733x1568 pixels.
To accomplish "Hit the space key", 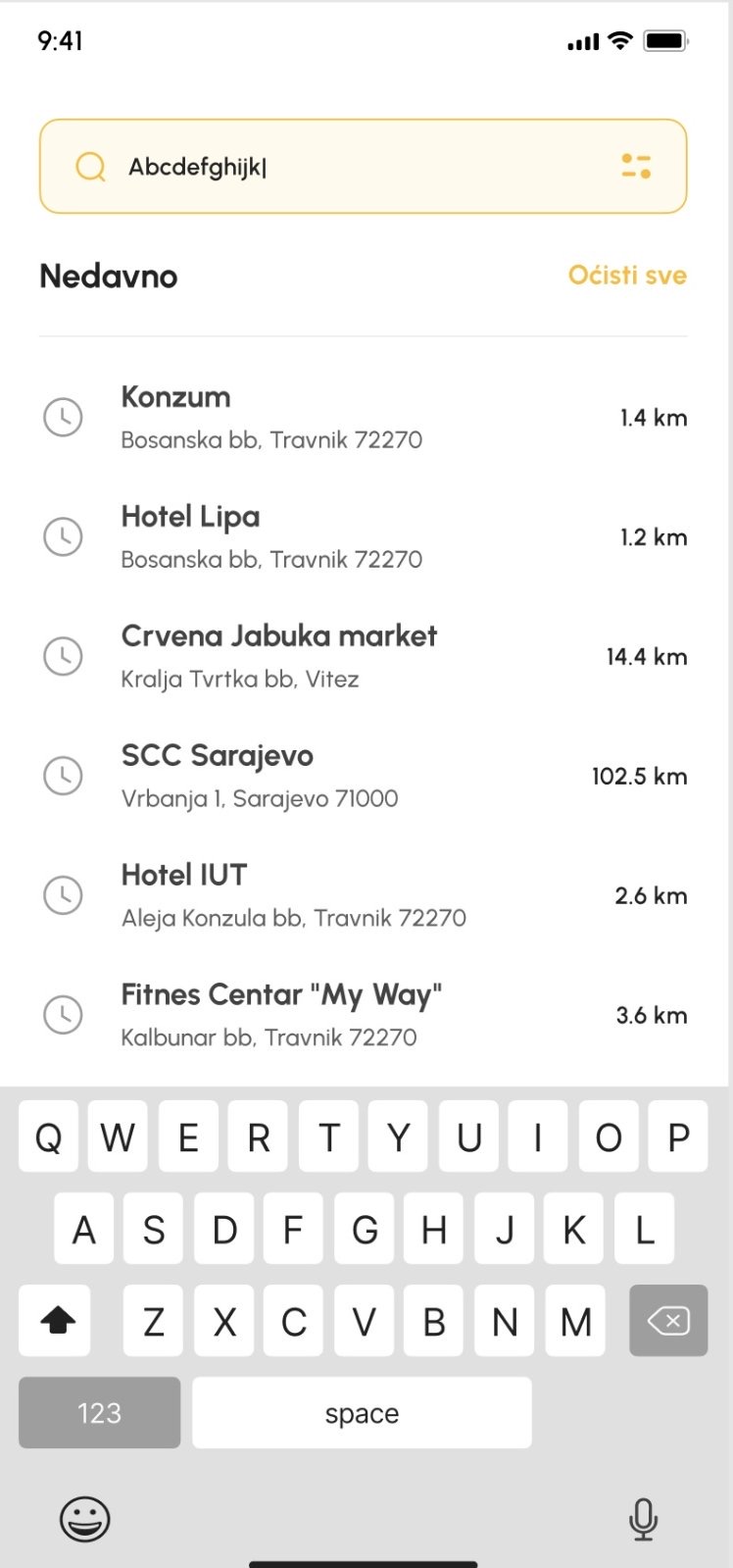I will point(362,1413).
